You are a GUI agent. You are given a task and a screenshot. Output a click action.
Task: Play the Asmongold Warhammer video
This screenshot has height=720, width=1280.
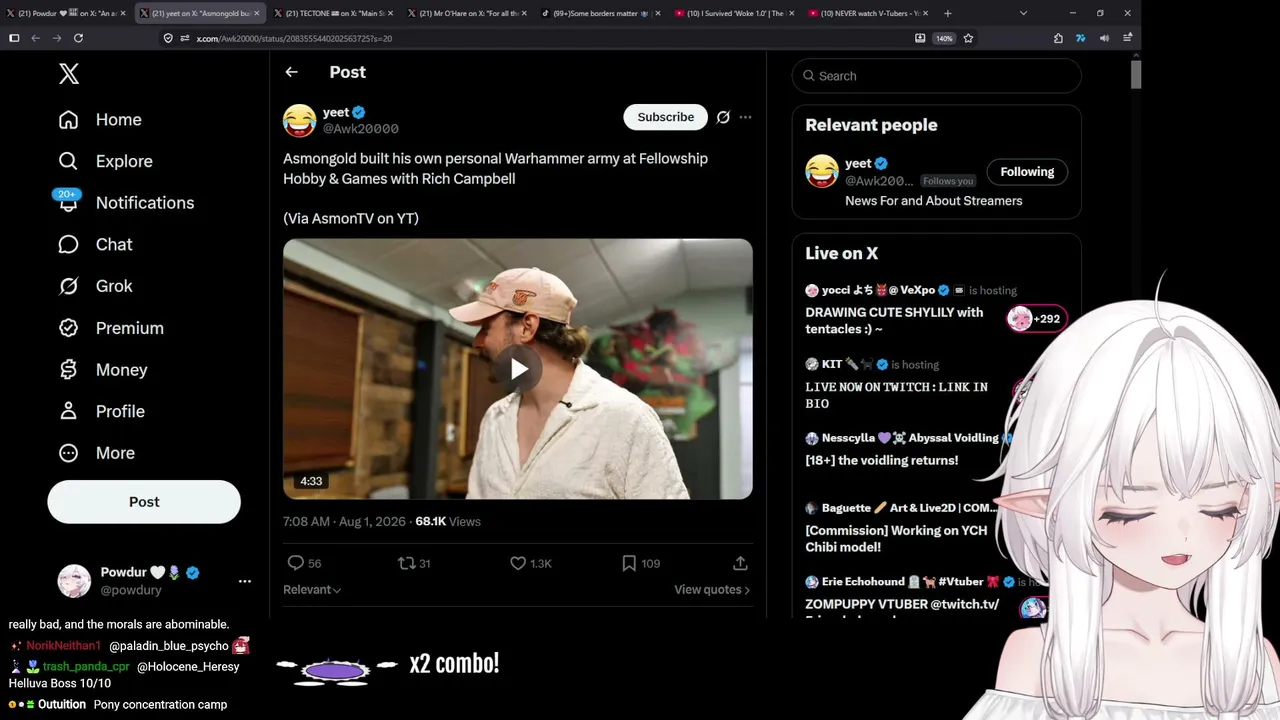tap(518, 369)
